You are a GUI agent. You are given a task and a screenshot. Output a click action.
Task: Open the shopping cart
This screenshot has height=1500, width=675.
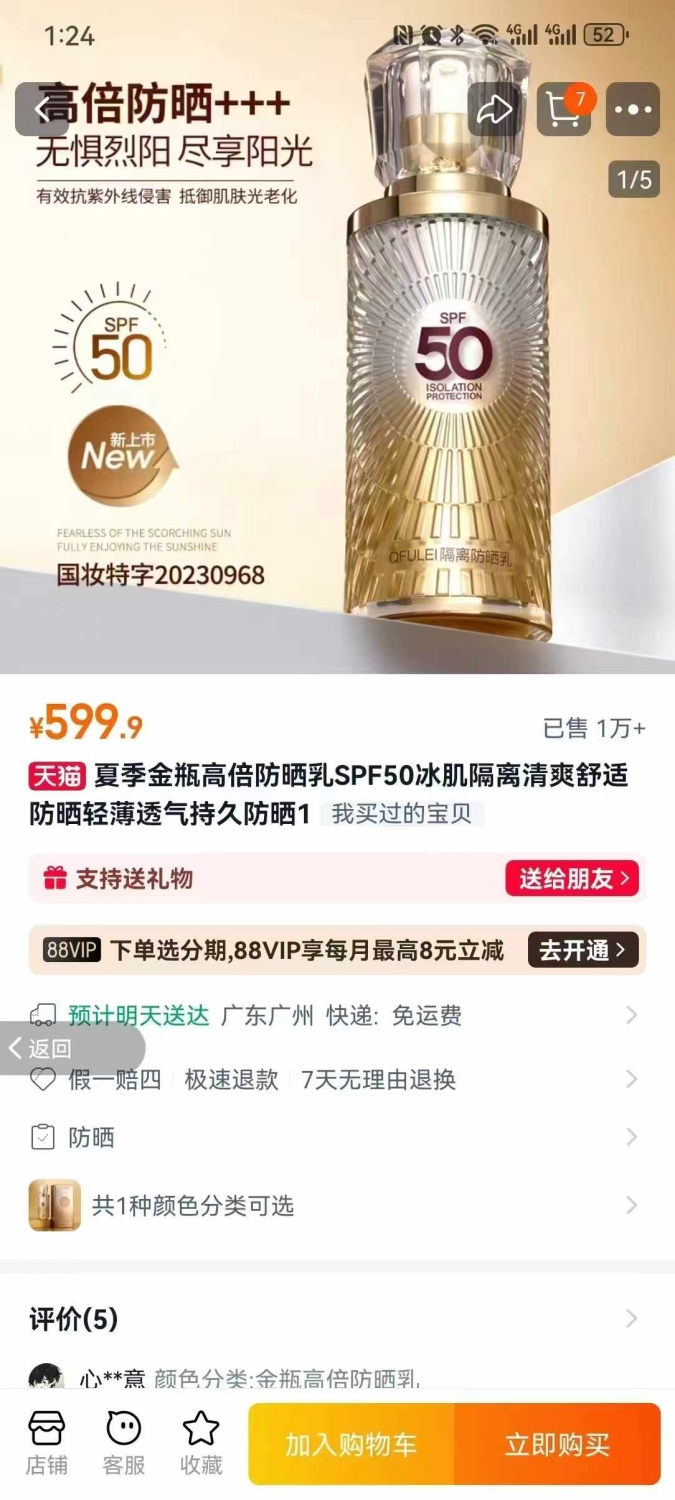(564, 109)
